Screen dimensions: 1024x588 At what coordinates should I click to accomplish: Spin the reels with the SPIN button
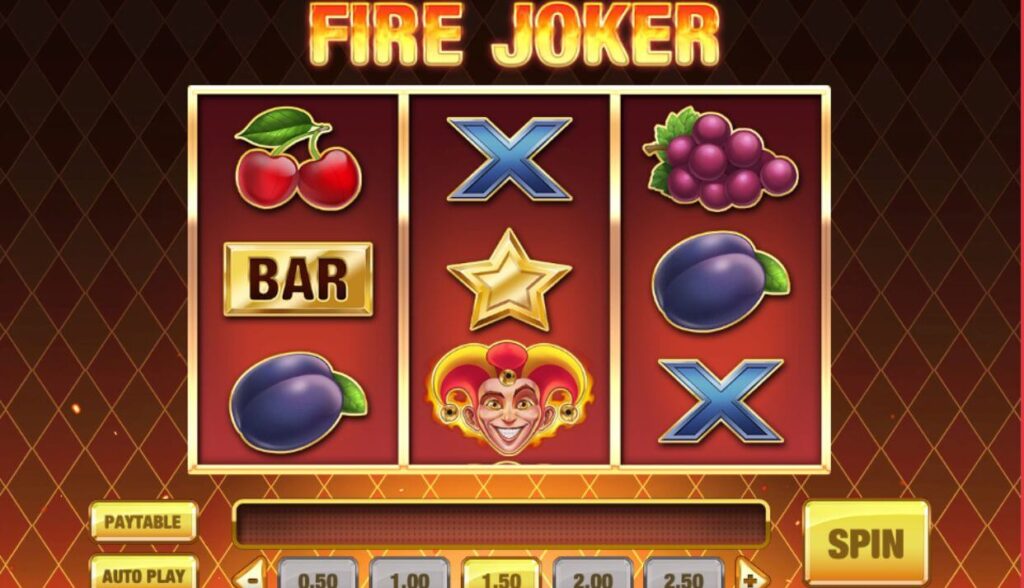[866, 543]
